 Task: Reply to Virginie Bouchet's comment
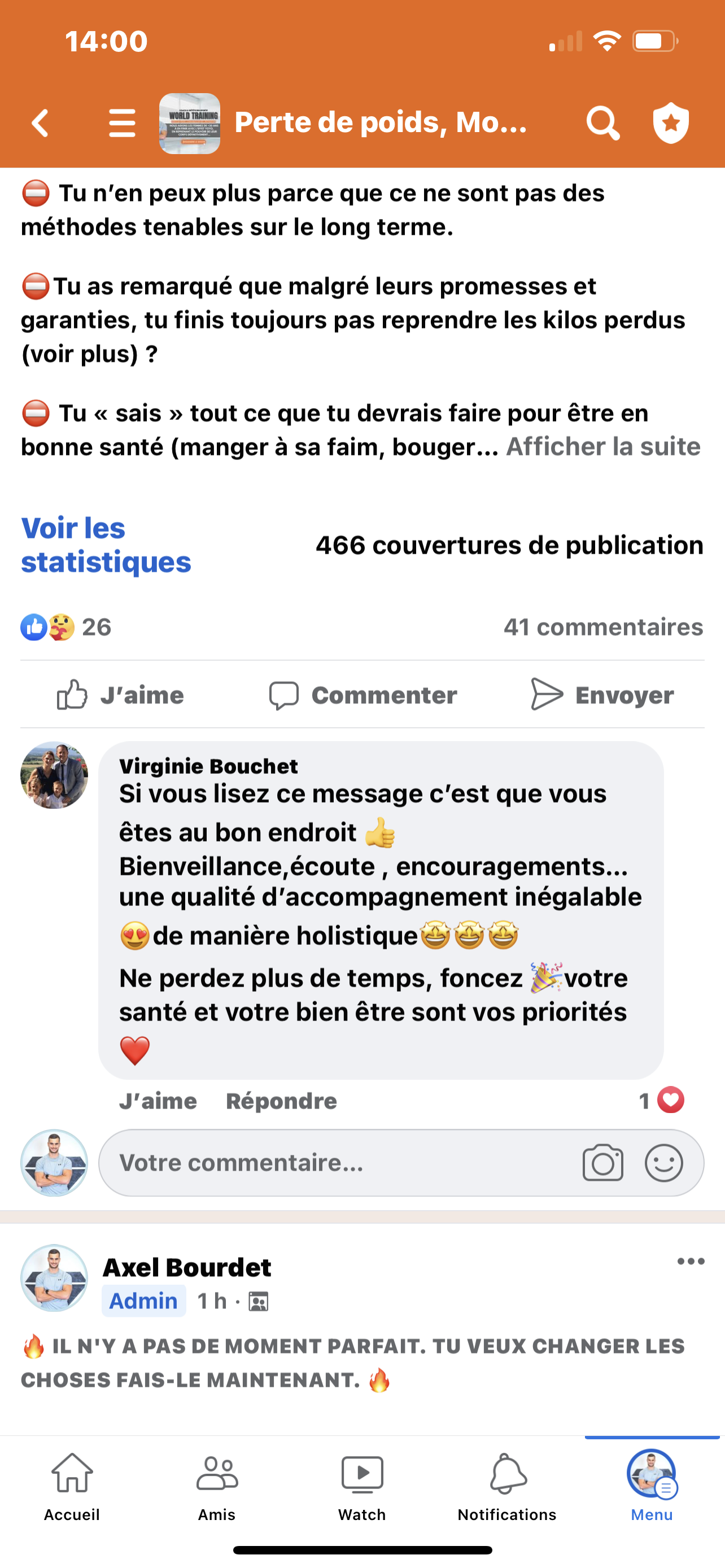click(281, 1101)
